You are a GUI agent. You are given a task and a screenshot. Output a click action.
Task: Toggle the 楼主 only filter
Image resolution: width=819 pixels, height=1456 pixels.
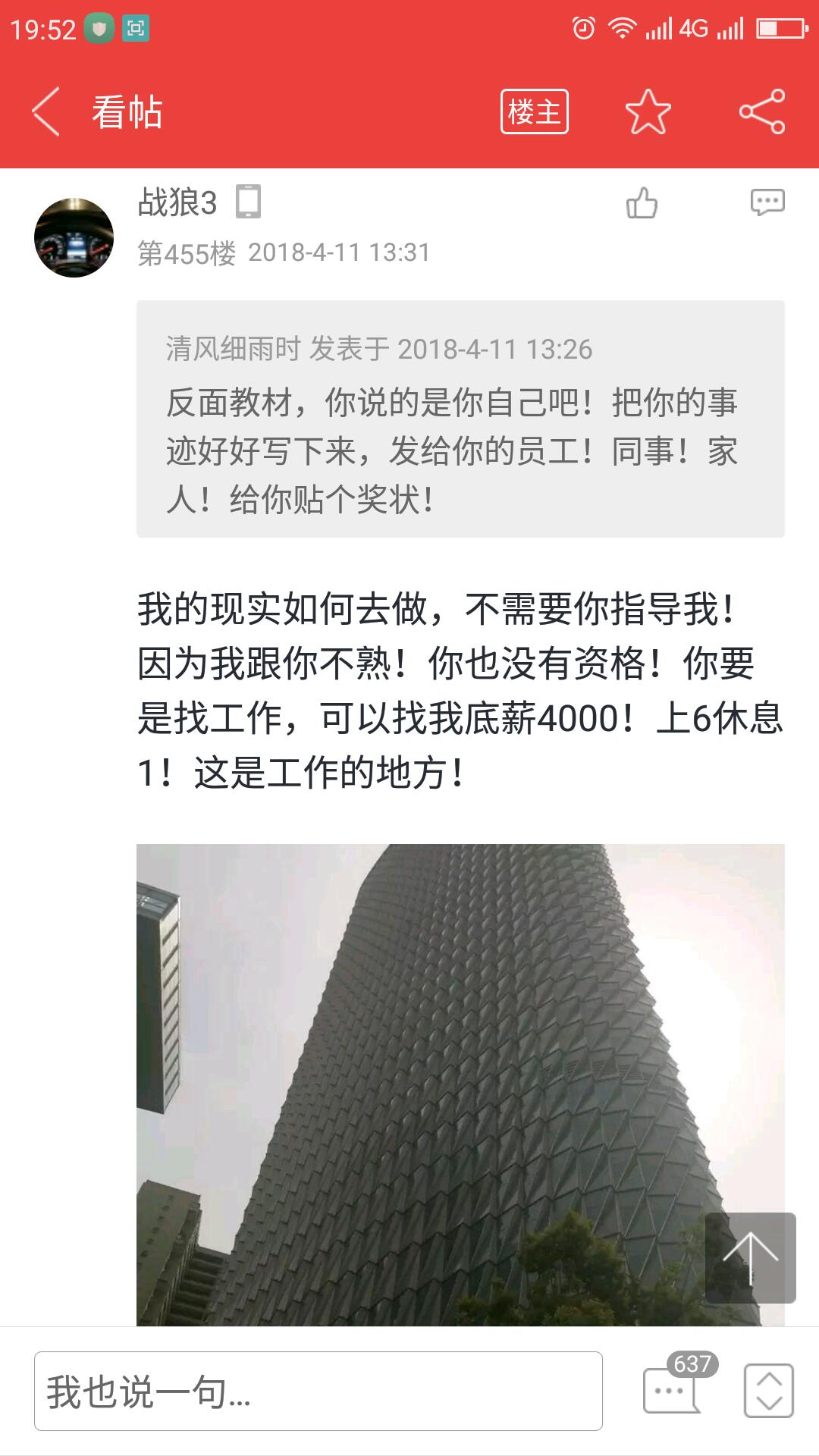tap(534, 111)
